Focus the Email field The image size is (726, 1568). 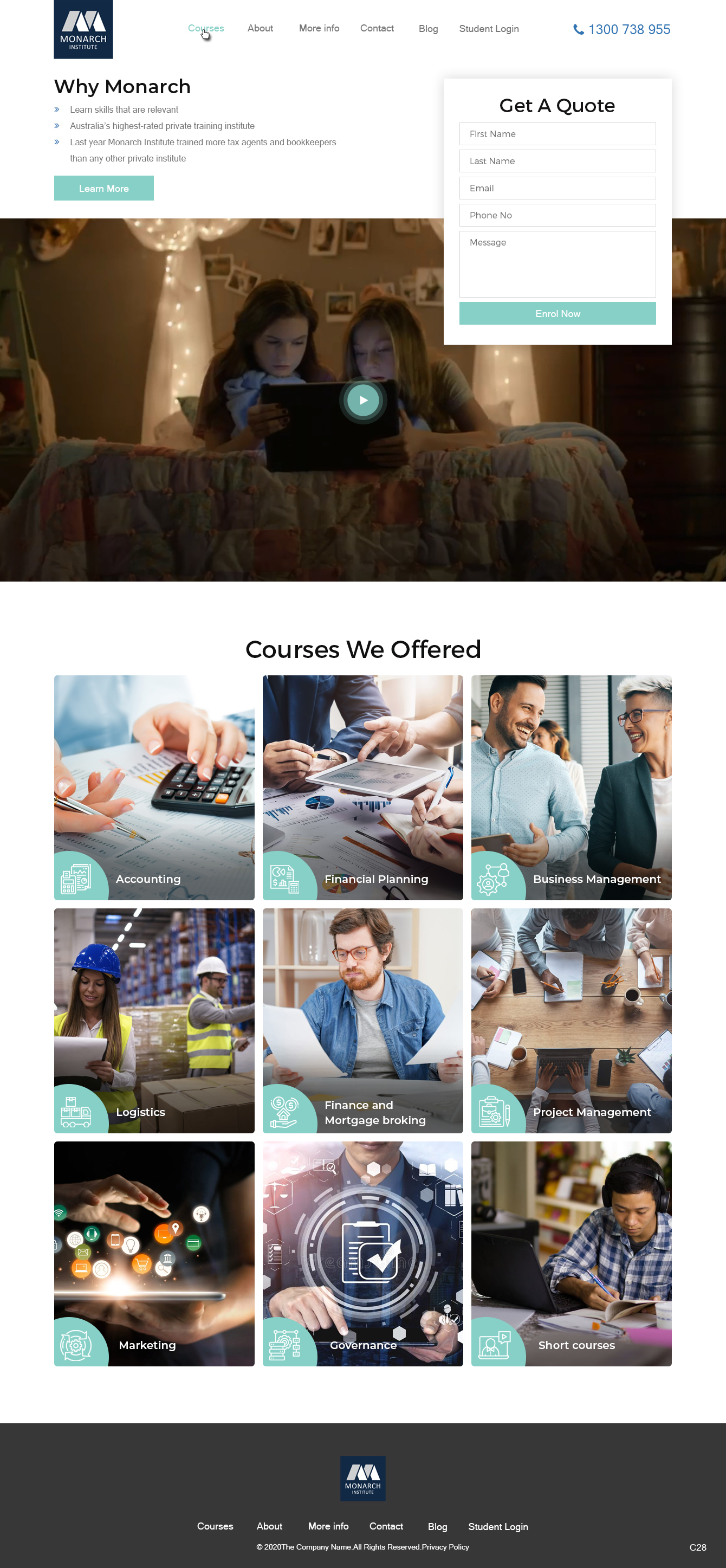click(557, 188)
